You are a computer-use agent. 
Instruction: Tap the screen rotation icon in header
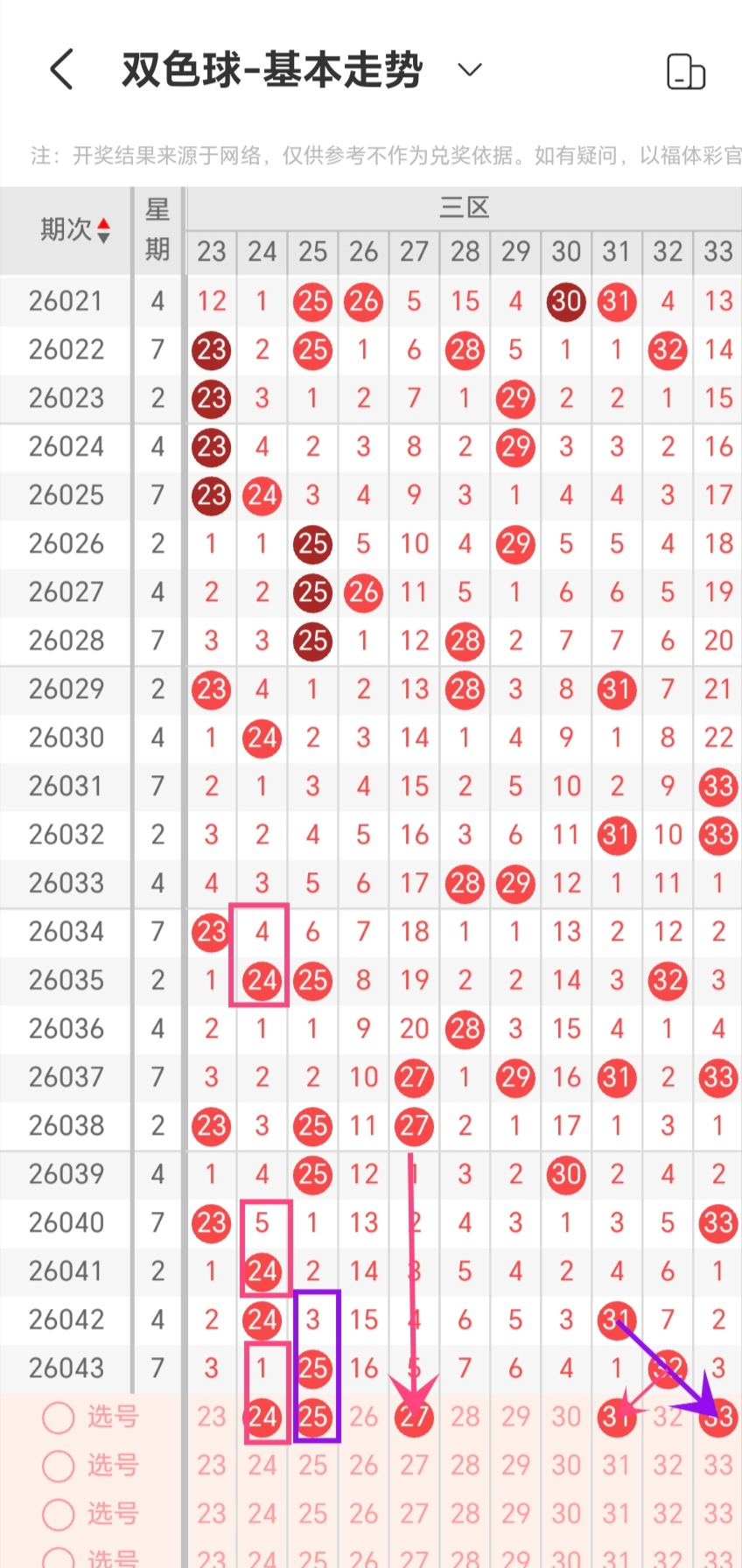click(x=685, y=72)
